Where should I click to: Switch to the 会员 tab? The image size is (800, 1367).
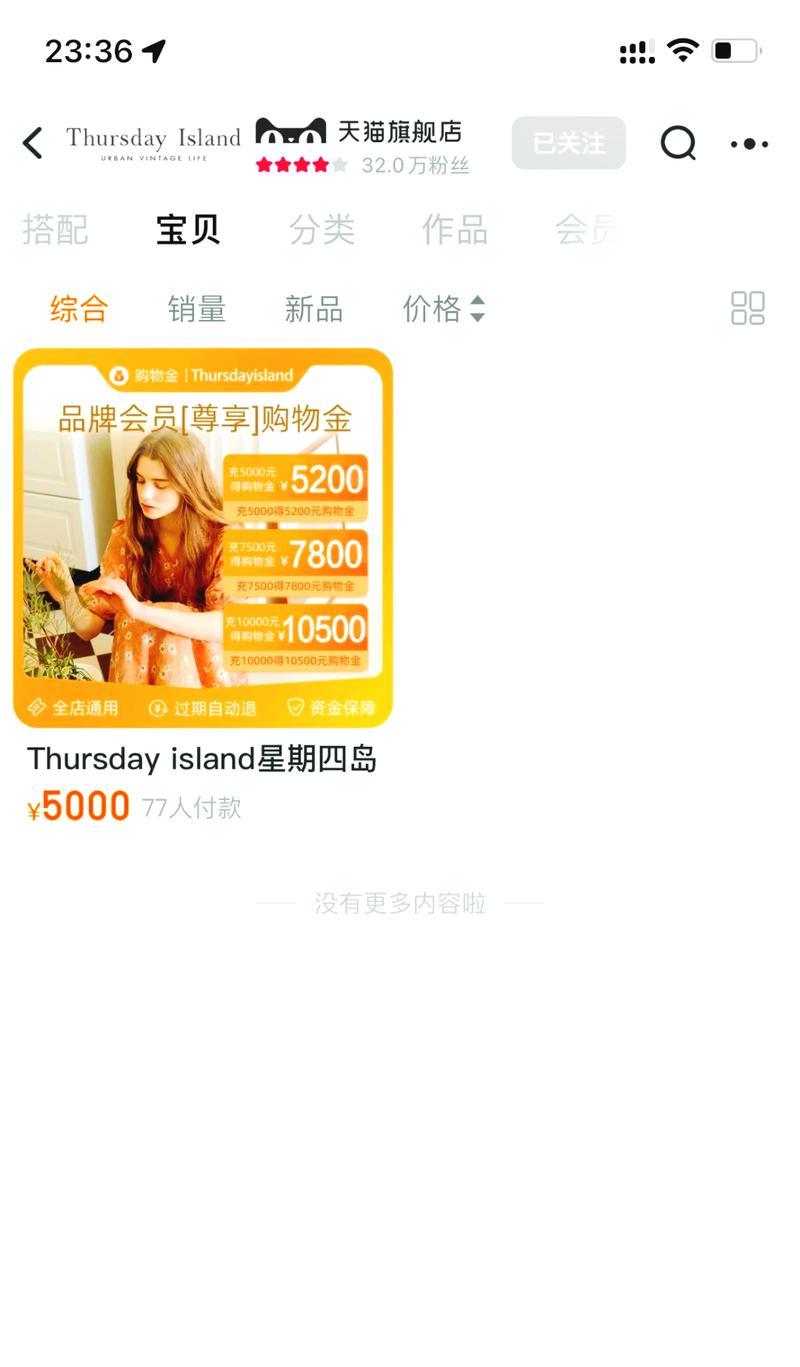click(586, 230)
